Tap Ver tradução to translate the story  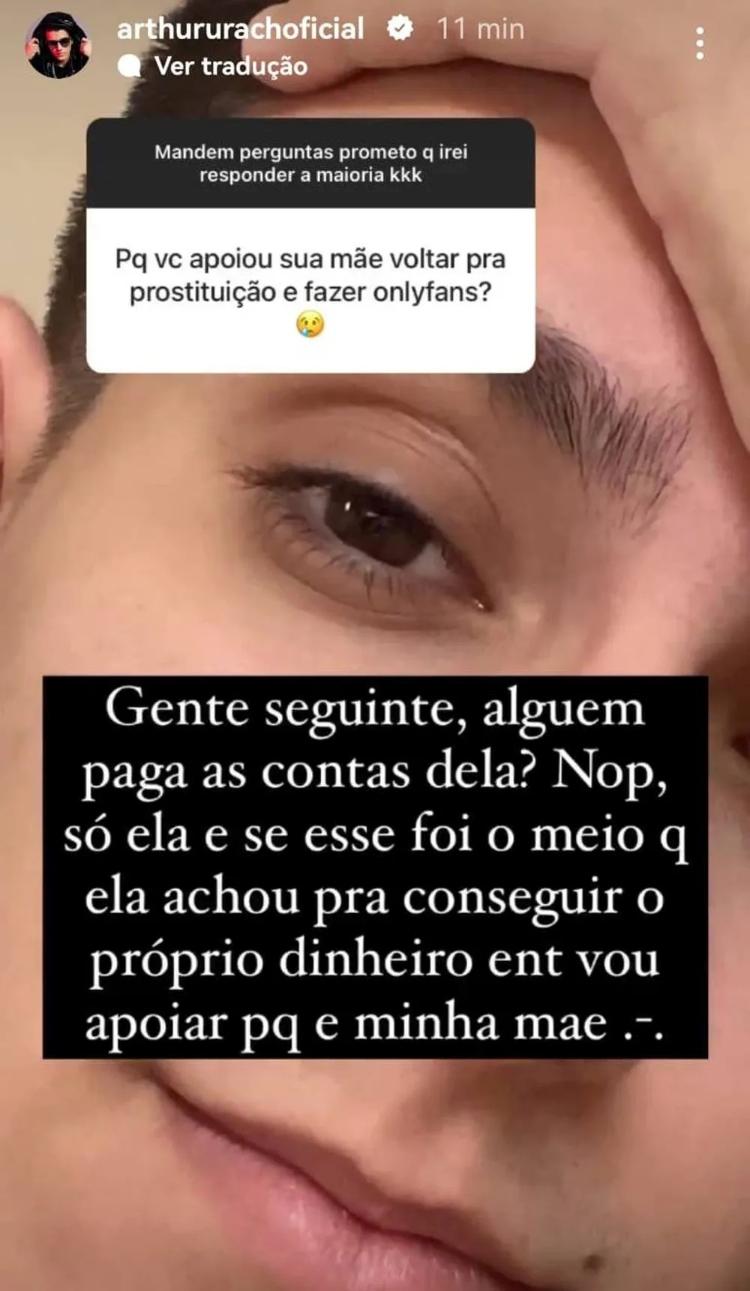(x=229, y=67)
